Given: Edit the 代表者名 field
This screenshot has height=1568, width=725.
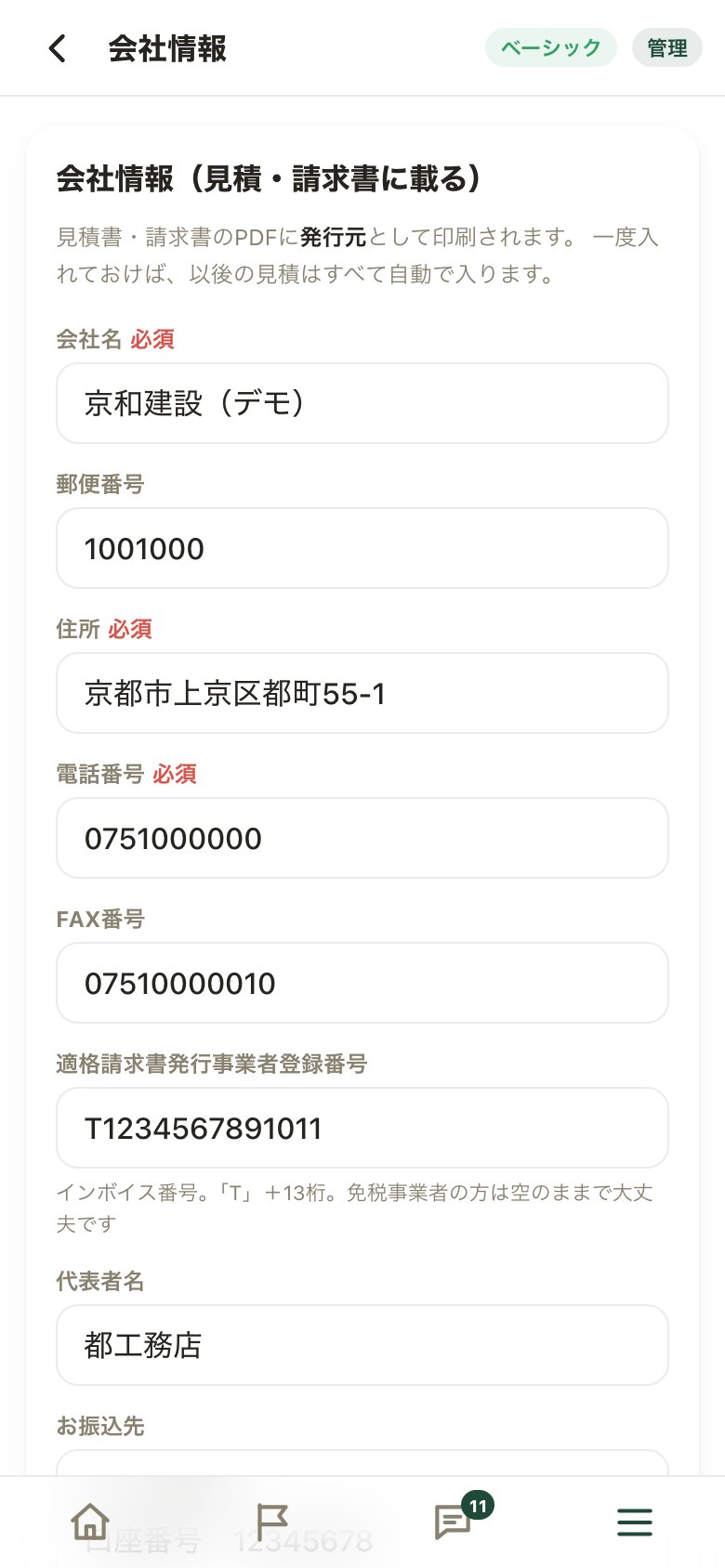Looking at the screenshot, I should pyautogui.click(x=362, y=1345).
